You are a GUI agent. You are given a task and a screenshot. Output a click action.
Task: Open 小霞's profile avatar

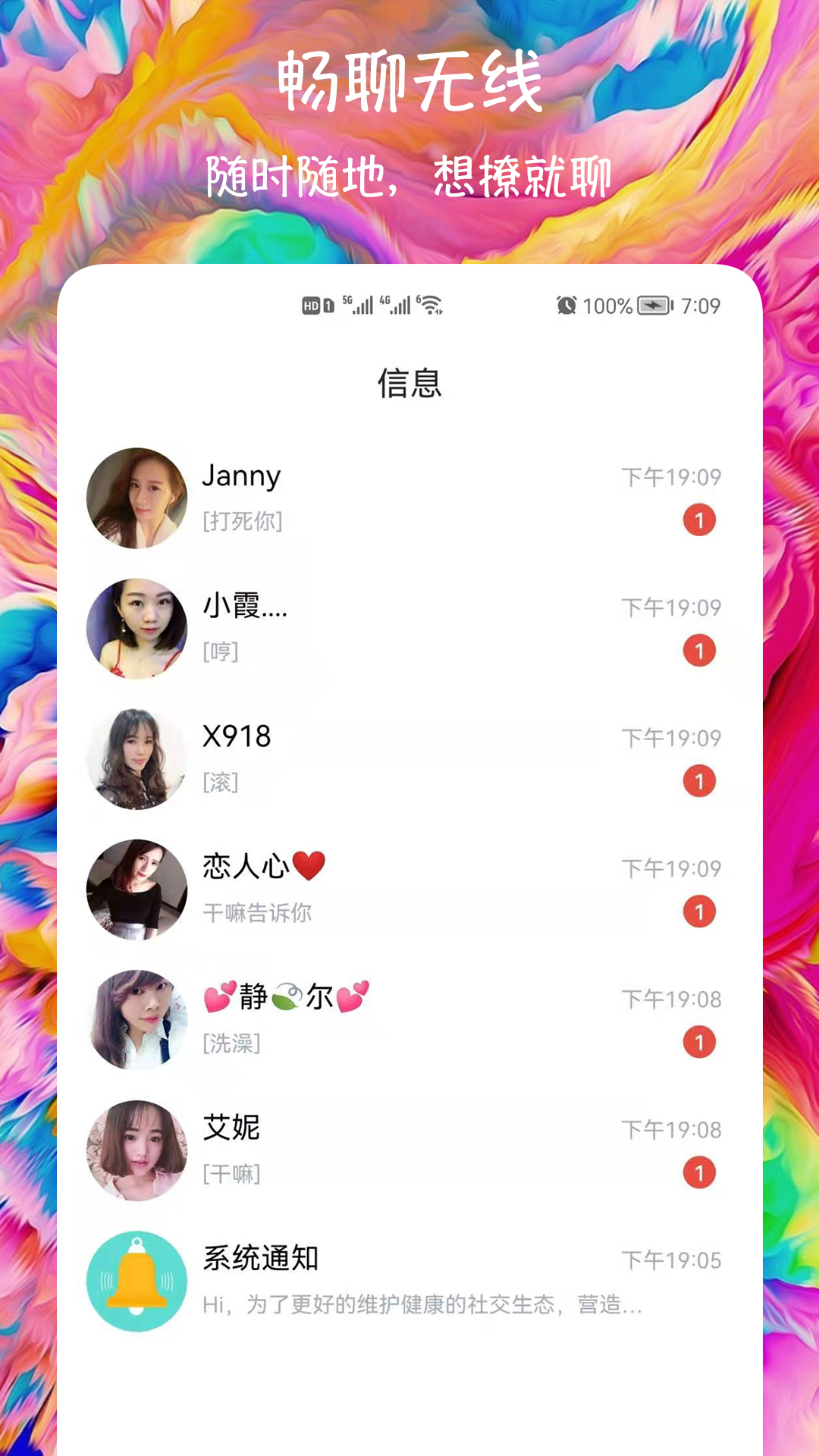tap(136, 623)
